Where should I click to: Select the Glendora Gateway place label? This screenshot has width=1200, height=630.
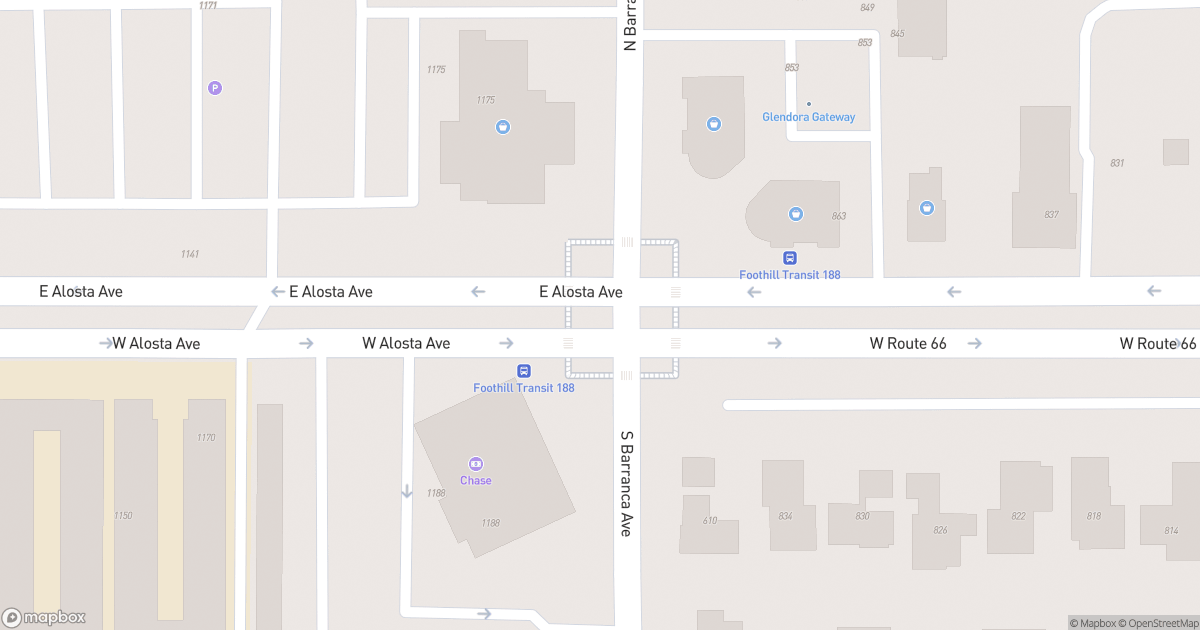[x=808, y=116]
